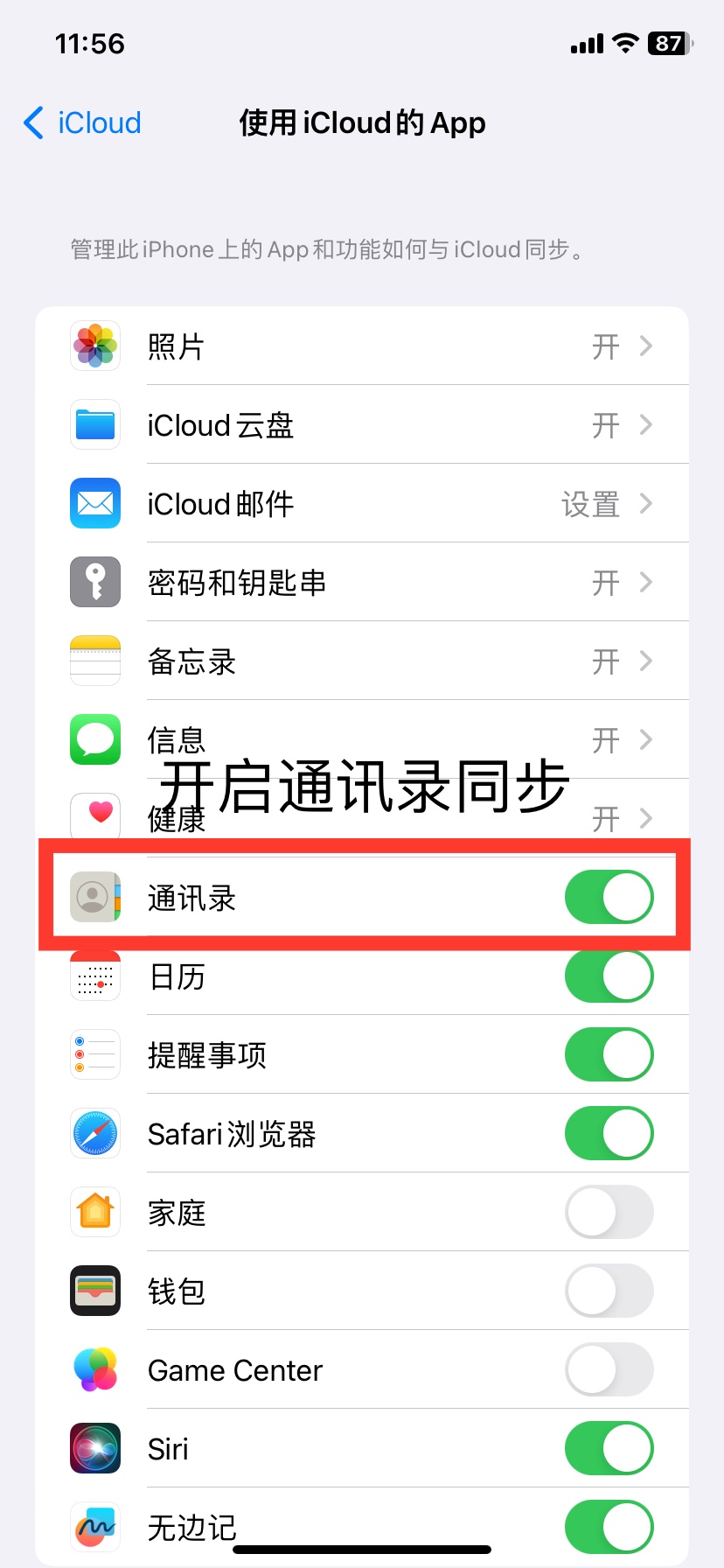Disable Siri iCloud sync

(609, 1449)
